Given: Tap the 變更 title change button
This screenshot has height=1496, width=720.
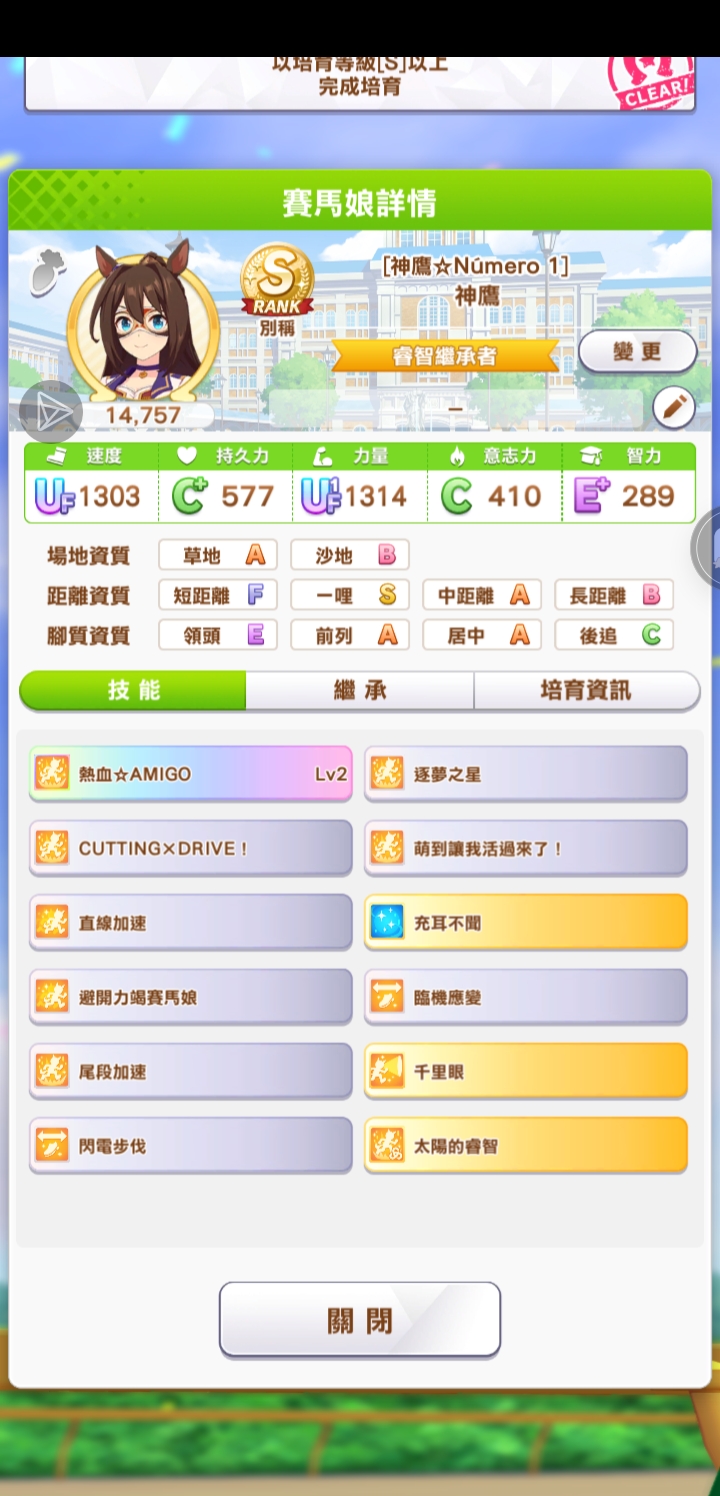Looking at the screenshot, I should pos(637,353).
